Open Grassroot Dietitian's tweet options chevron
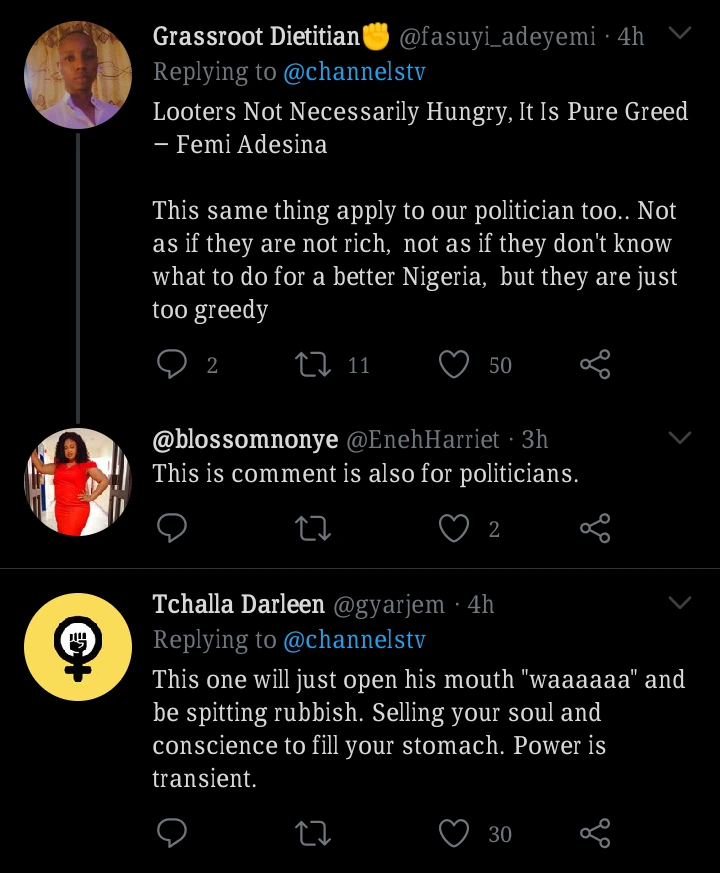 (679, 35)
